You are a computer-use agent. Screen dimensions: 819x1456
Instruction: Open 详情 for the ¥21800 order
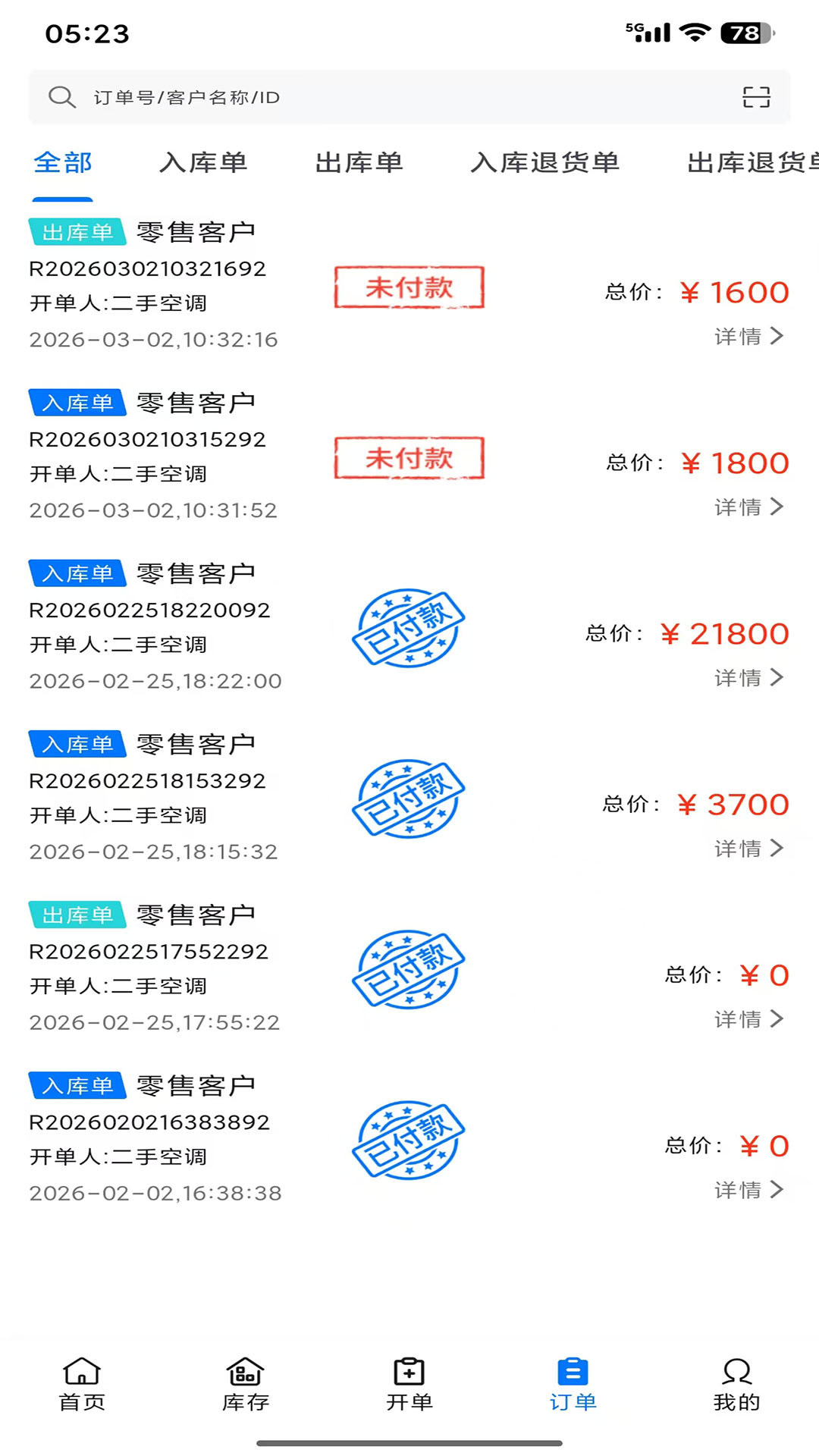(749, 677)
